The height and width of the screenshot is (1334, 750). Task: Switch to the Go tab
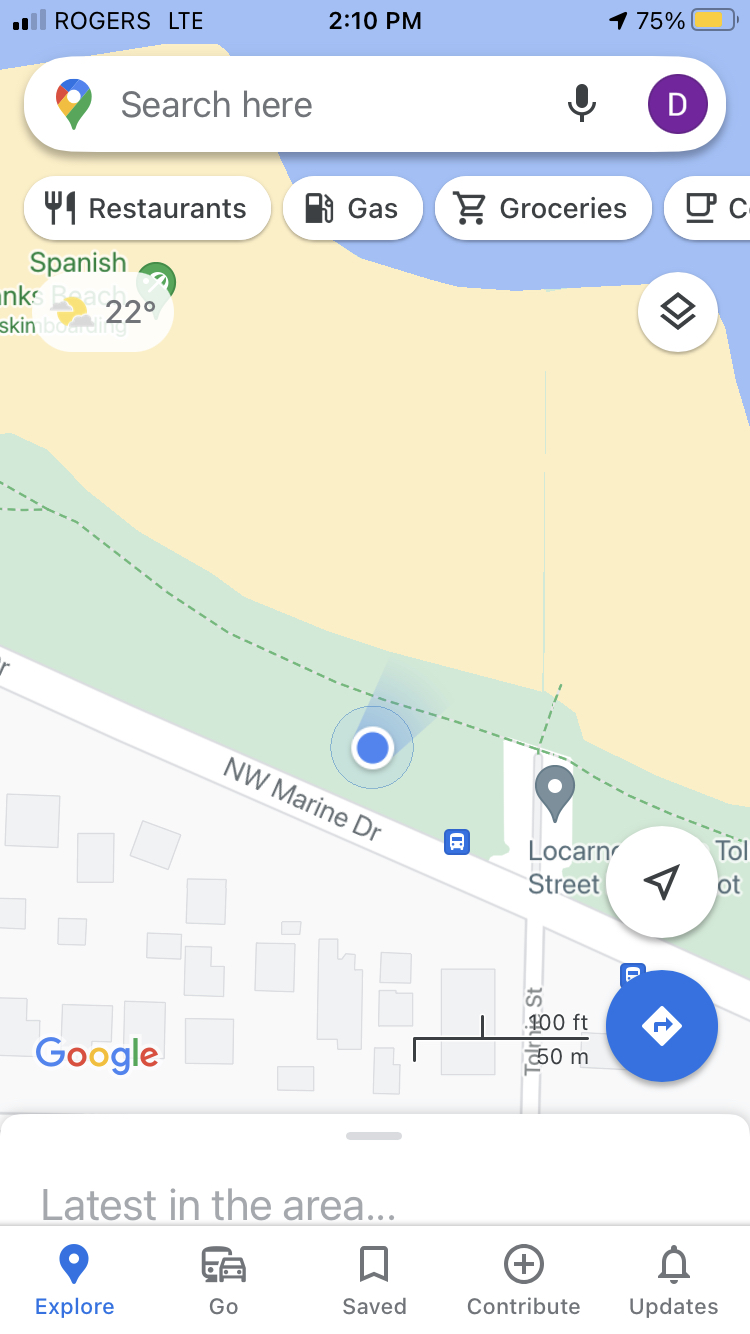[x=224, y=1280]
